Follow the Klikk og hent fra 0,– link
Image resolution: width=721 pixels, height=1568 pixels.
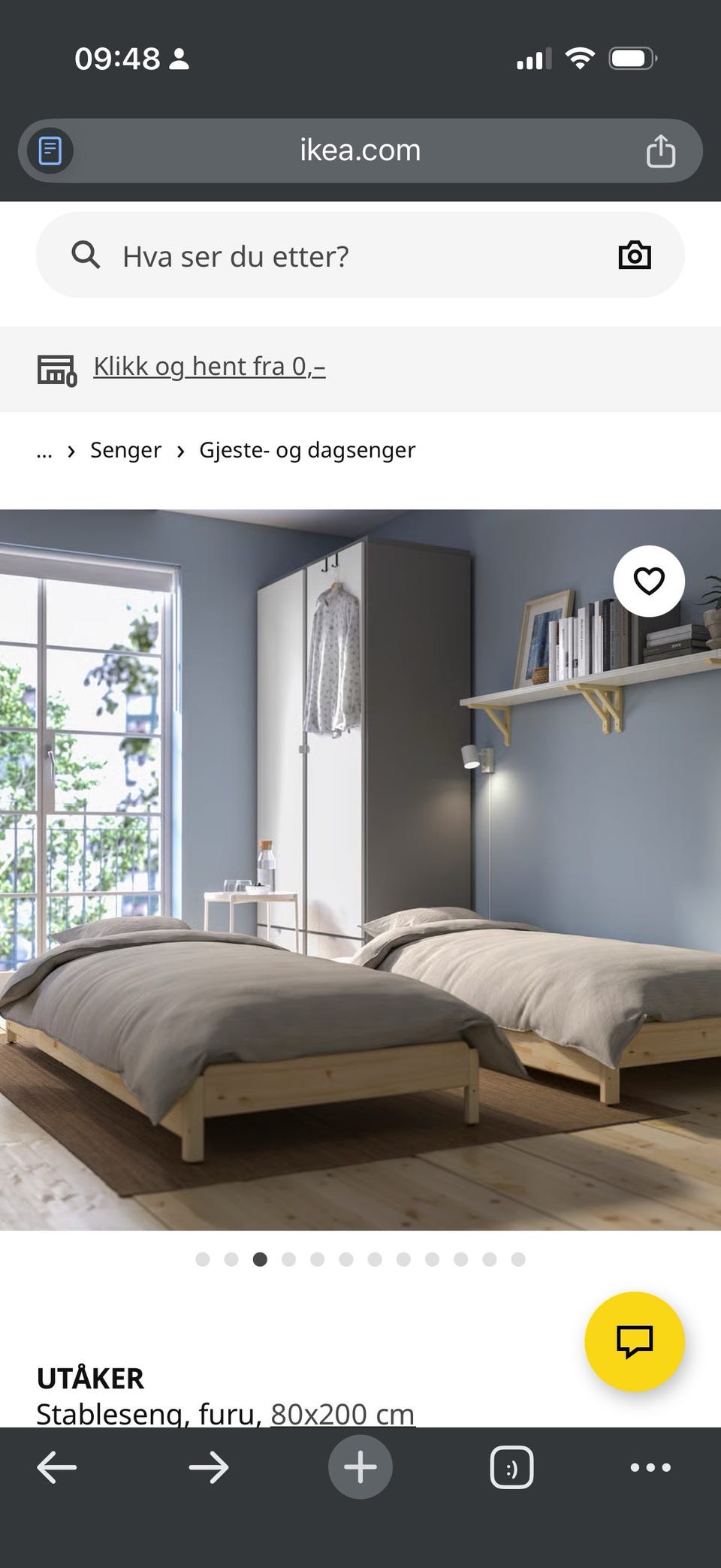(x=209, y=366)
